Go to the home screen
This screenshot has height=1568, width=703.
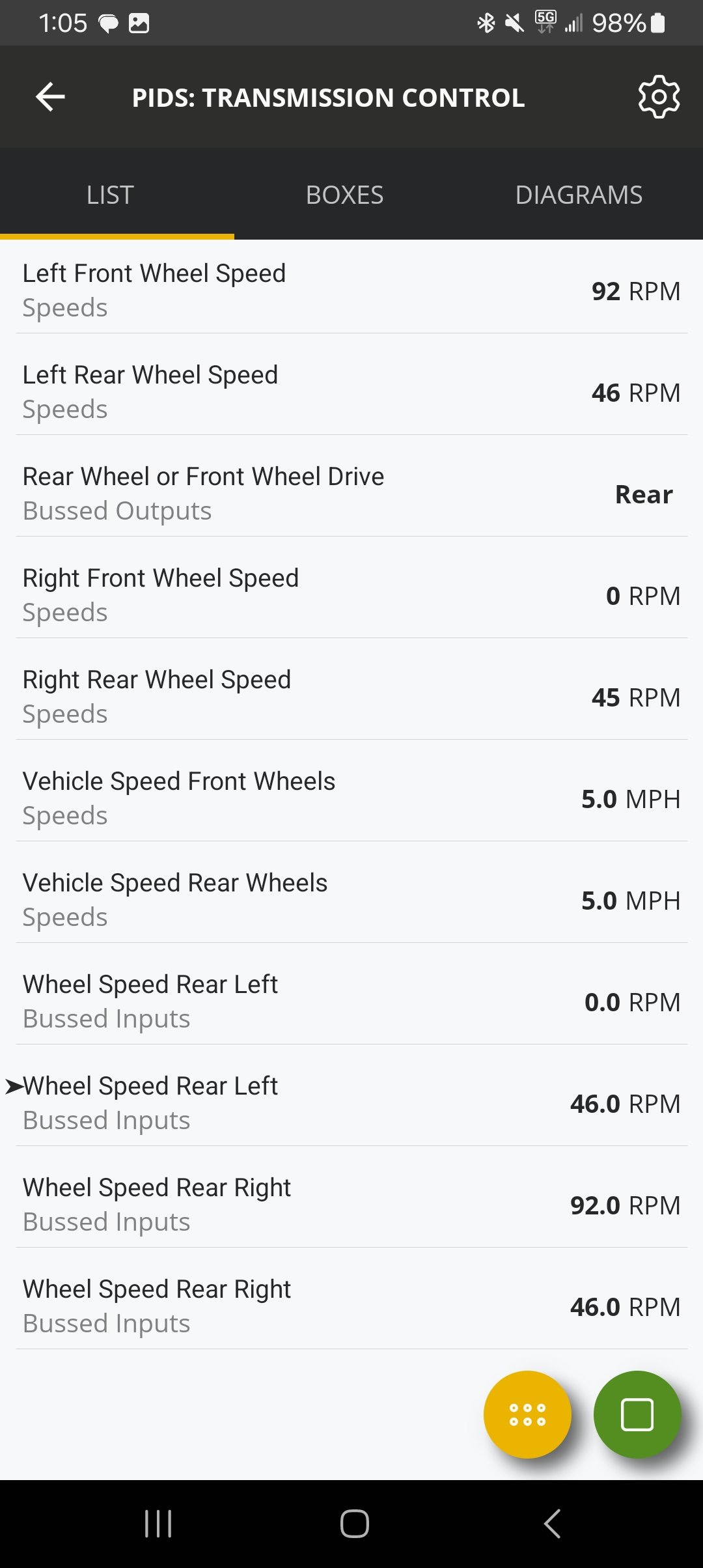pyautogui.click(x=354, y=1524)
